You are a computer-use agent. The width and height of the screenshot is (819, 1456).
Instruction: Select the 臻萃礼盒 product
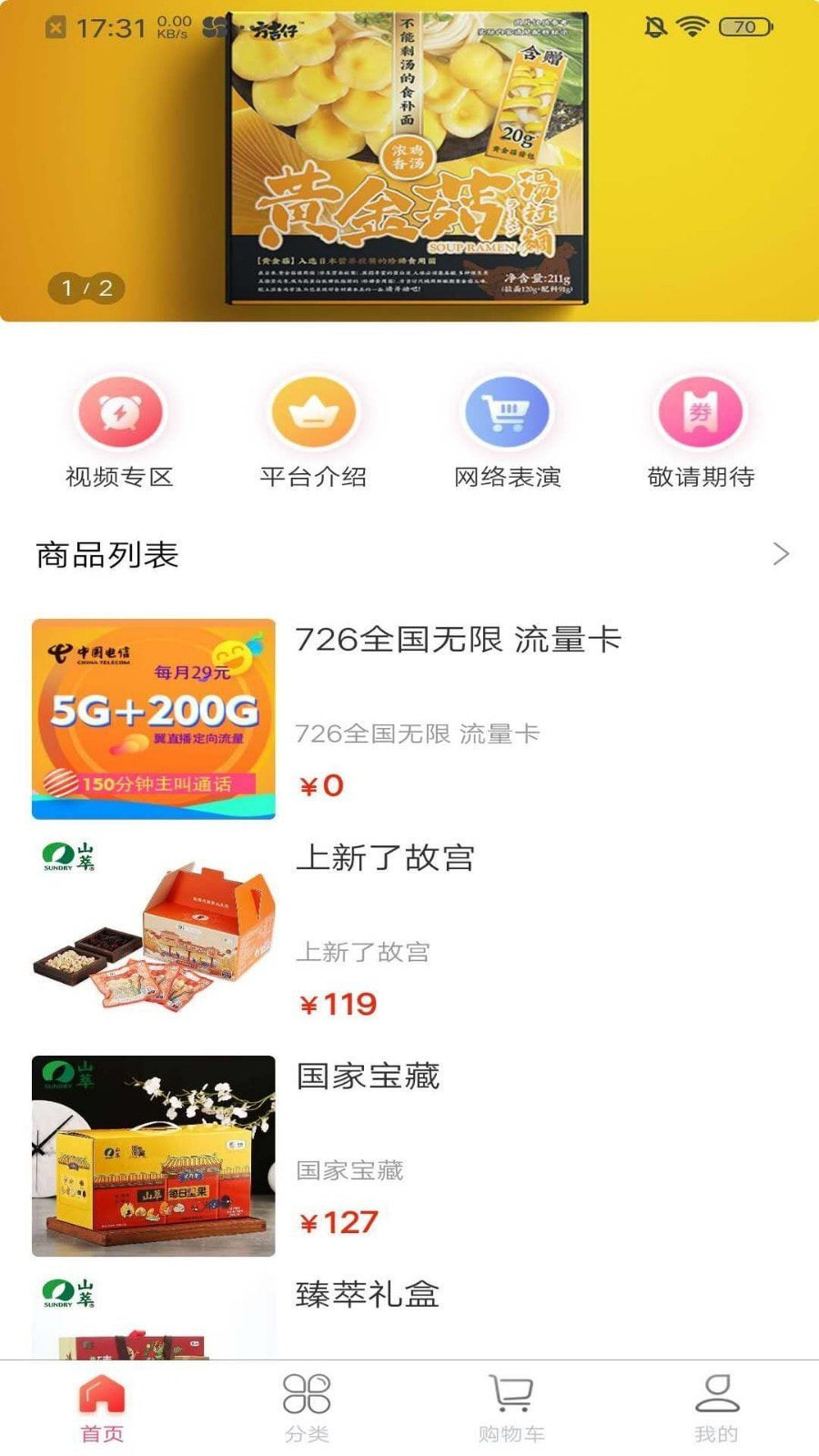(409, 1317)
